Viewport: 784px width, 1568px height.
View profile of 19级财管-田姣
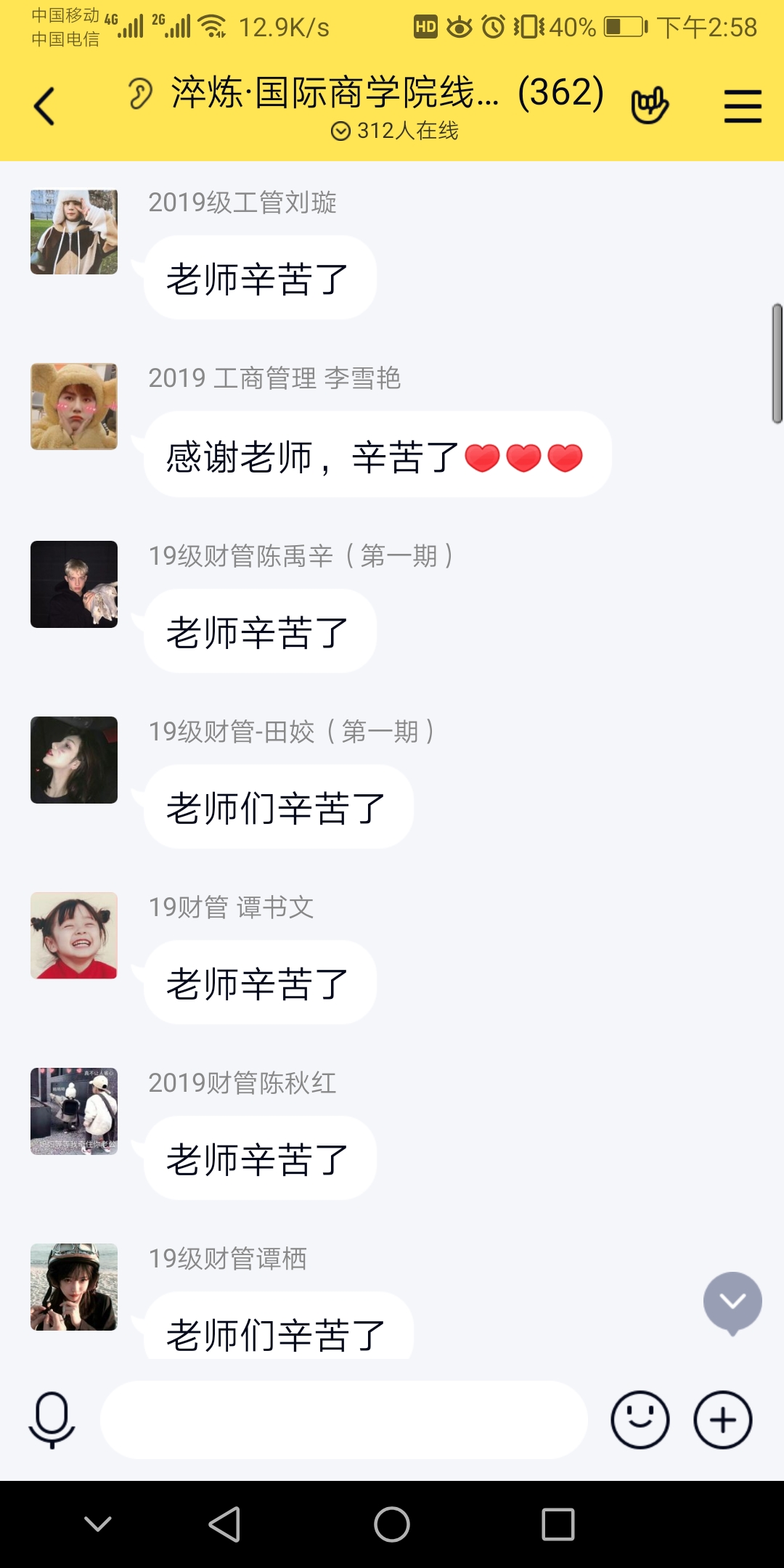pos(74,760)
